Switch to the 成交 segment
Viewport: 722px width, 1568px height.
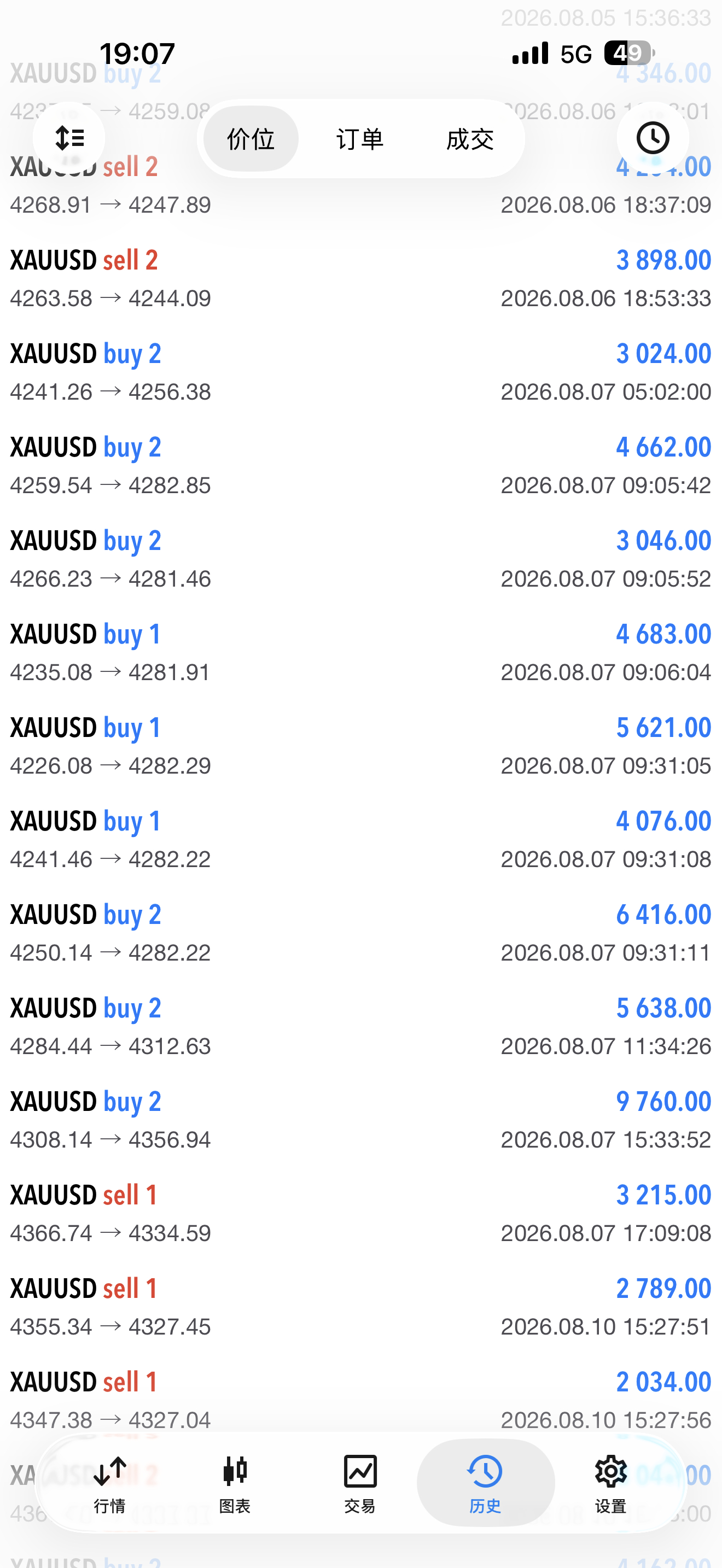click(x=470, y=139)
